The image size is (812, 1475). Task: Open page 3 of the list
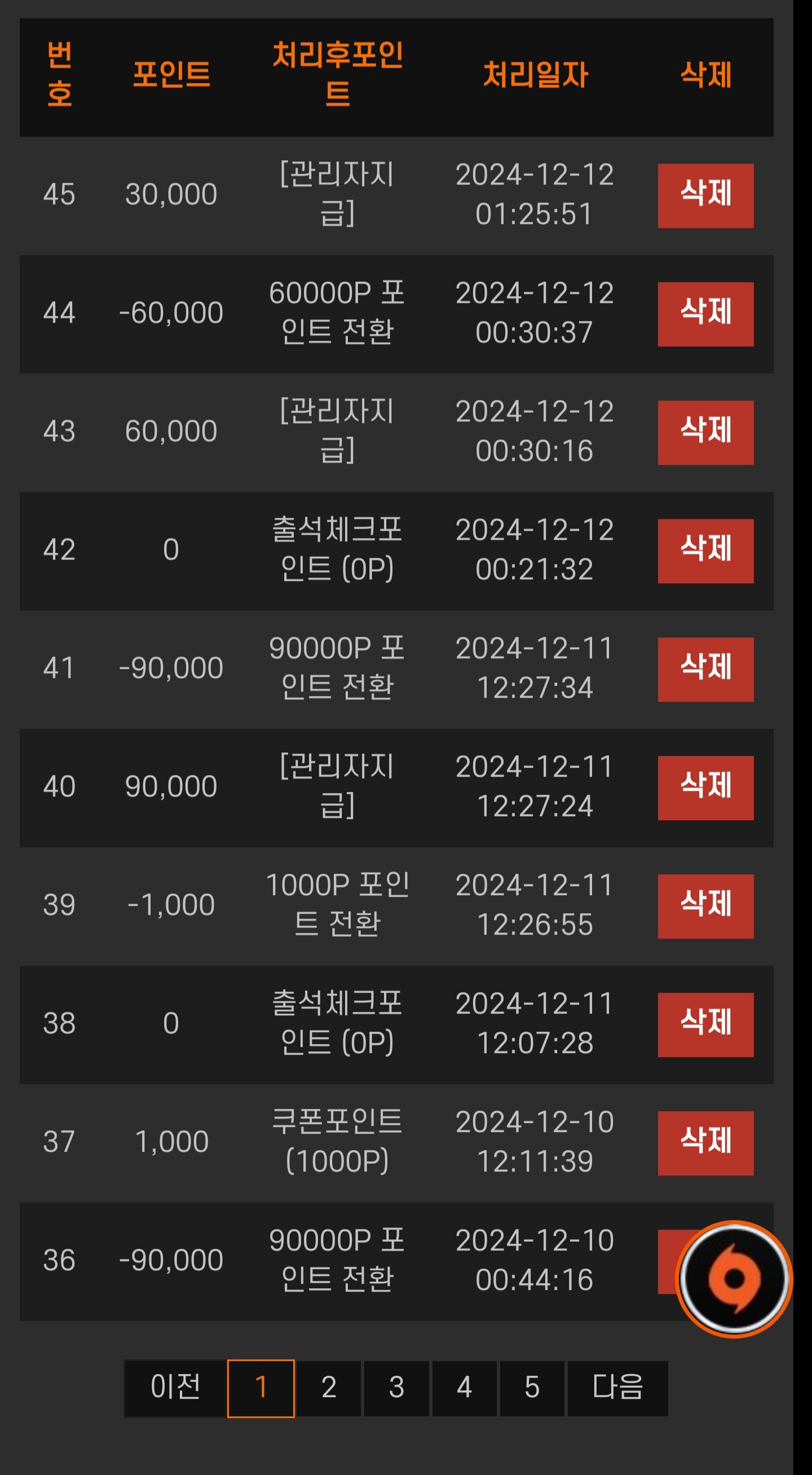pos(396,1389)
